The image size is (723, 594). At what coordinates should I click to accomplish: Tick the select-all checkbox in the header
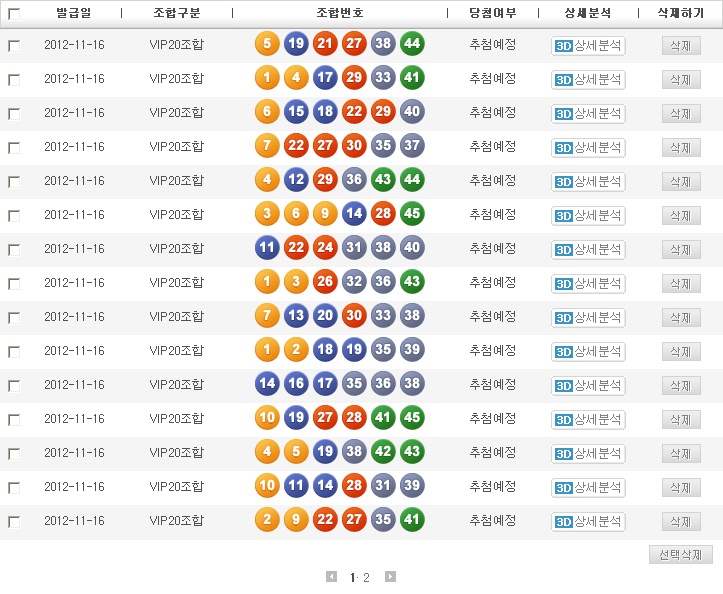point(14,14)
